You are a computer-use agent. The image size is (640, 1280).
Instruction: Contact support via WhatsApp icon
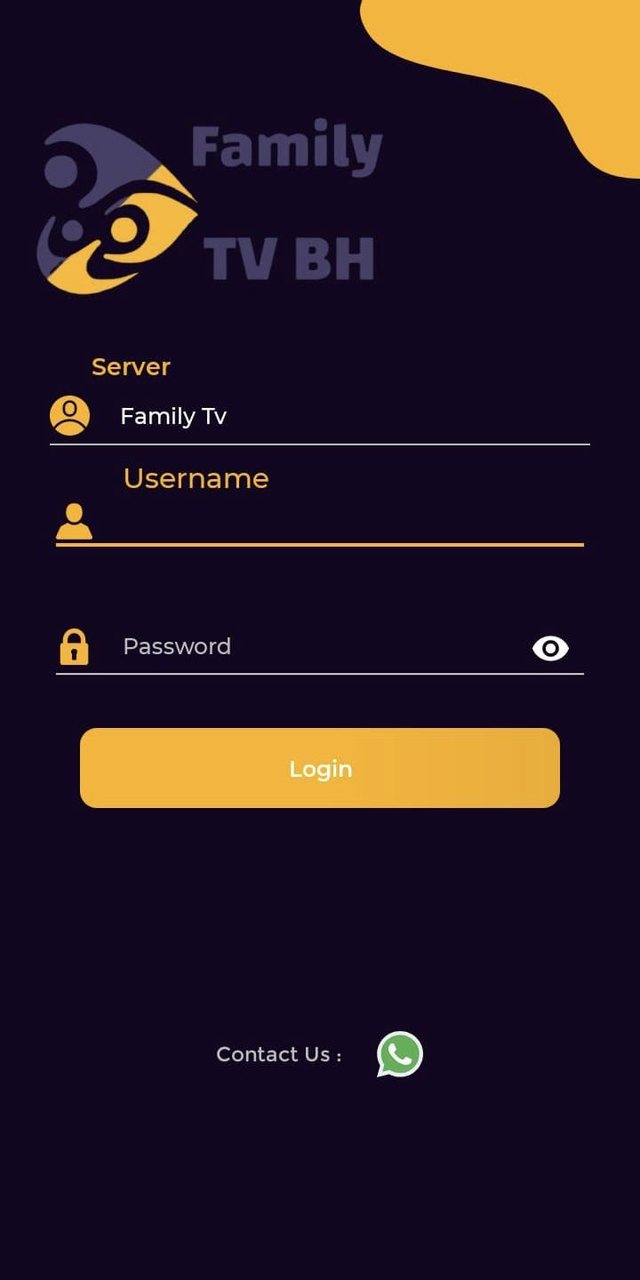(x=400, y=1054)
